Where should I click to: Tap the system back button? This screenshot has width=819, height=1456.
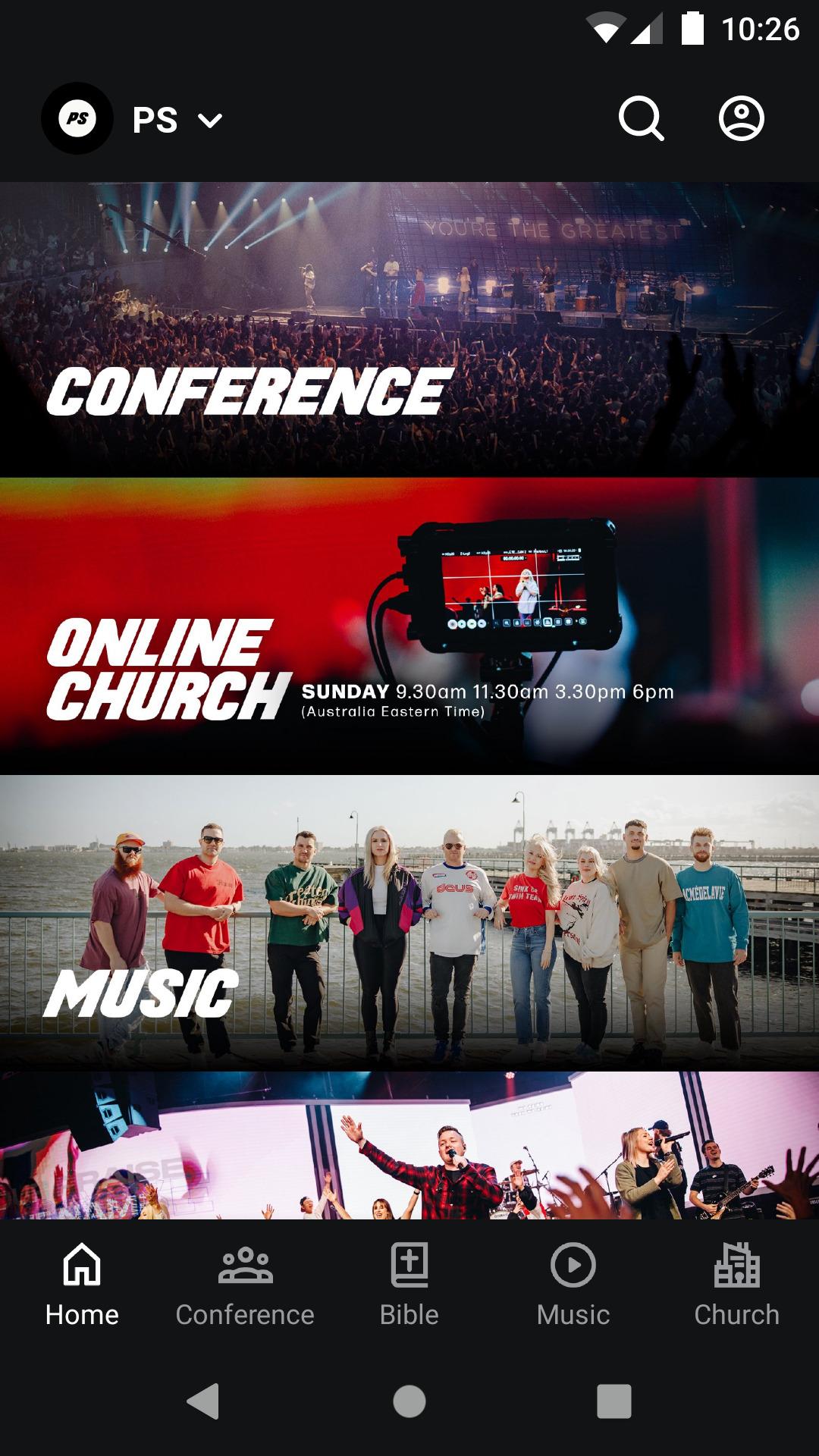tap(203, 1401)
